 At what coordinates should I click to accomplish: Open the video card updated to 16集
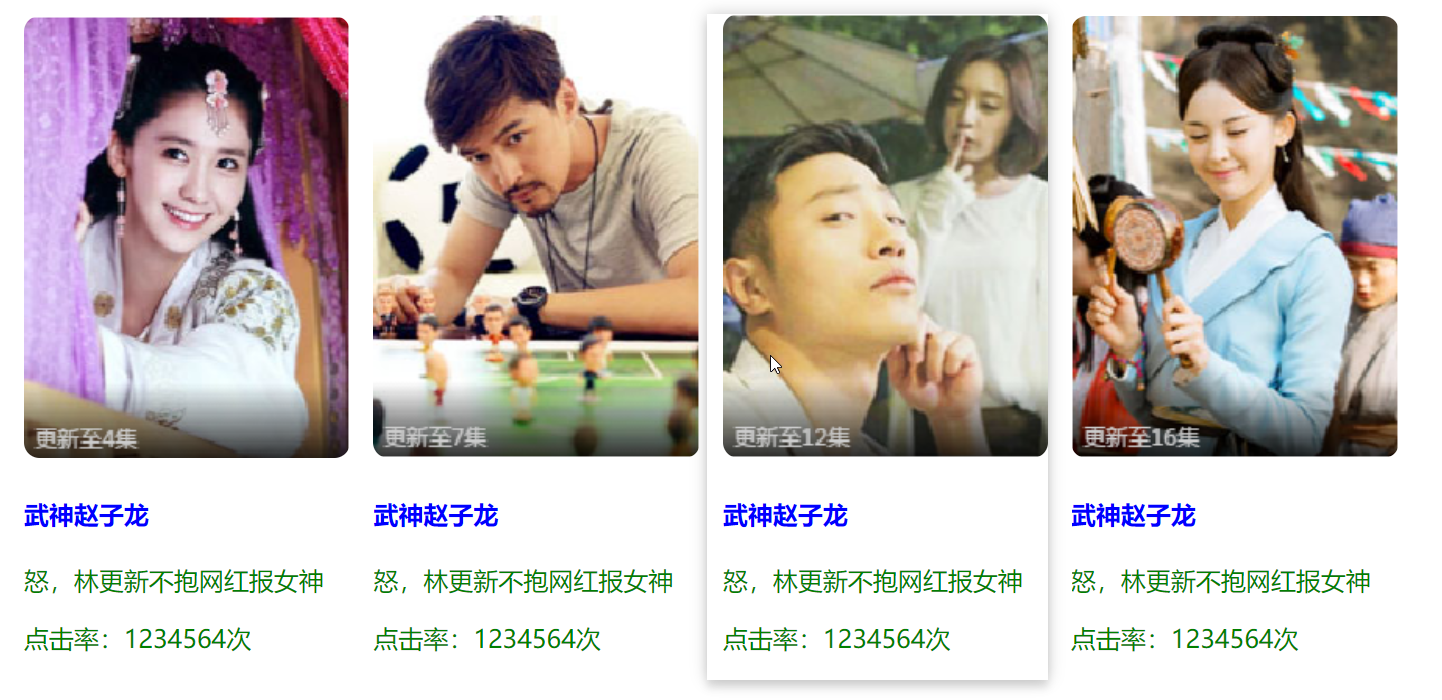[x=1234, y=237]
